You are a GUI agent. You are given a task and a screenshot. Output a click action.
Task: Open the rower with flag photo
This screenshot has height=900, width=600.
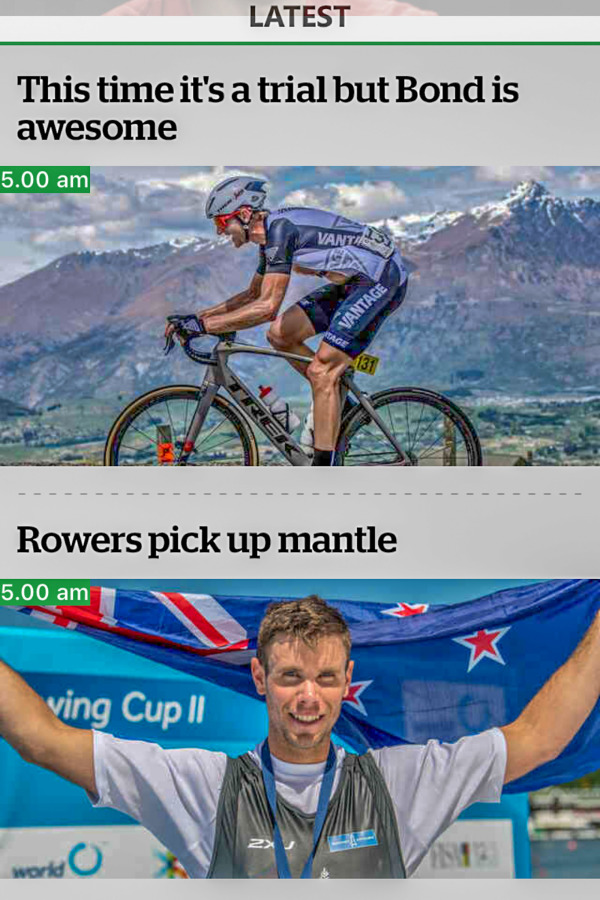pyautogui.click(x=300, y=730)
